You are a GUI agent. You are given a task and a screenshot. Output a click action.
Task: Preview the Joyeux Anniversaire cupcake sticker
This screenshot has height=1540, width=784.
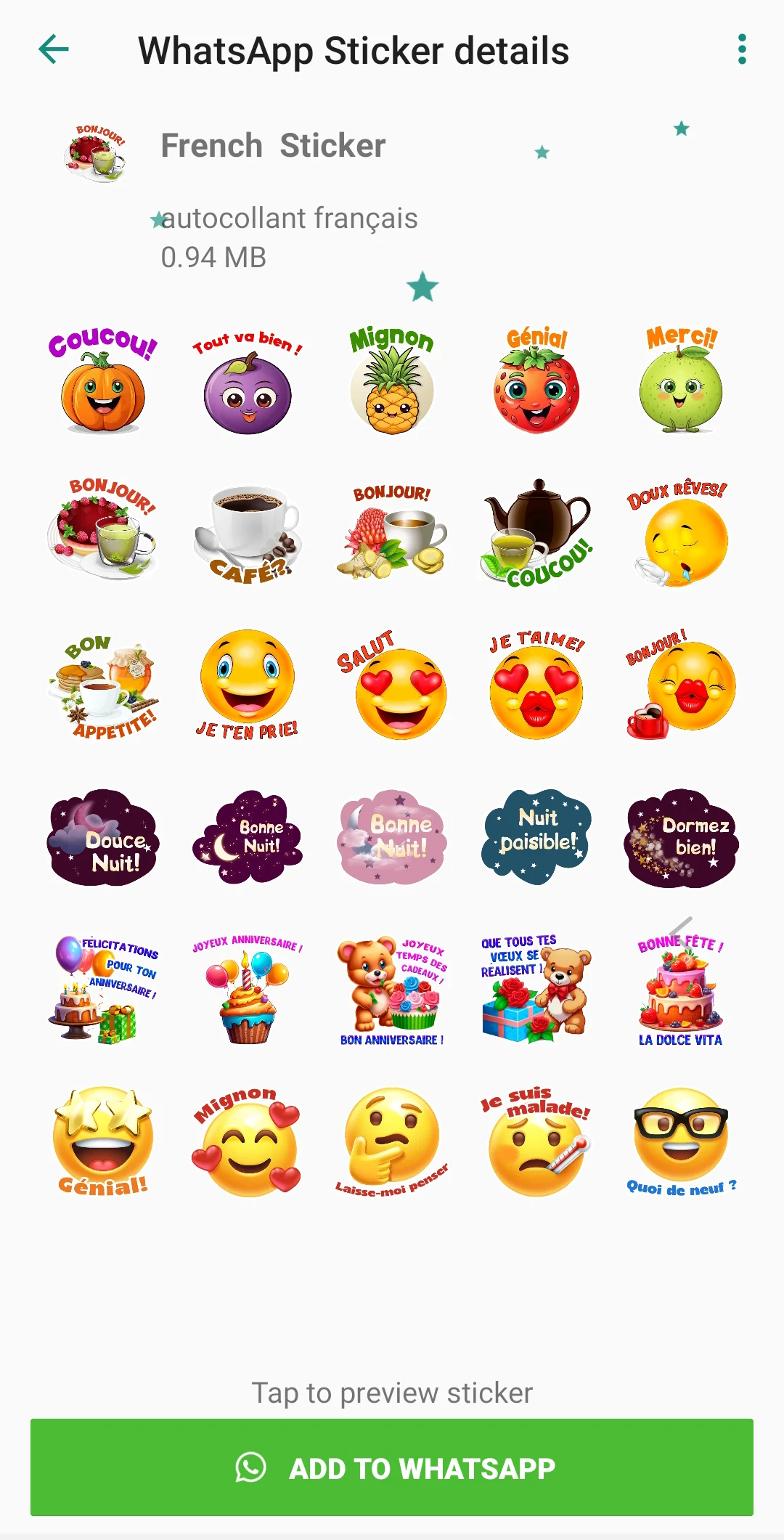(248, 990)
